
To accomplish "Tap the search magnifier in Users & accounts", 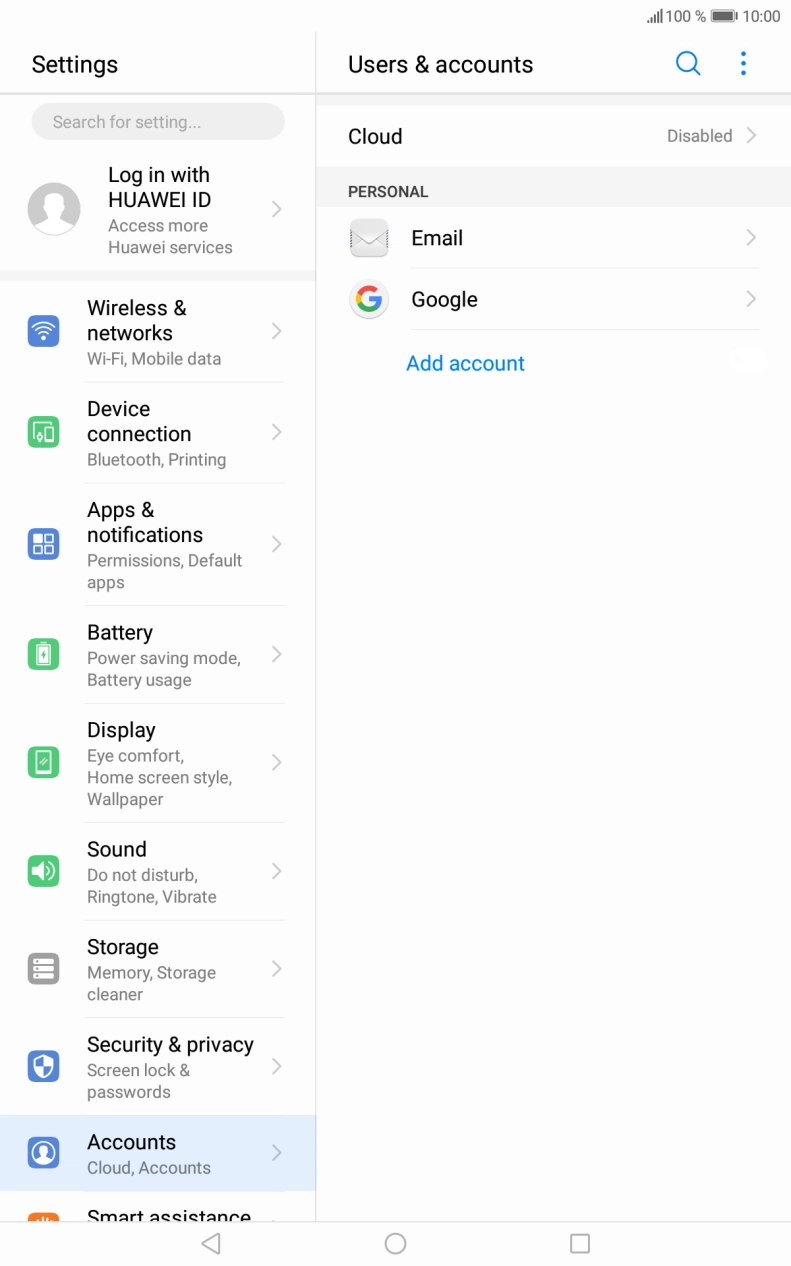I will tap(688, 63).
